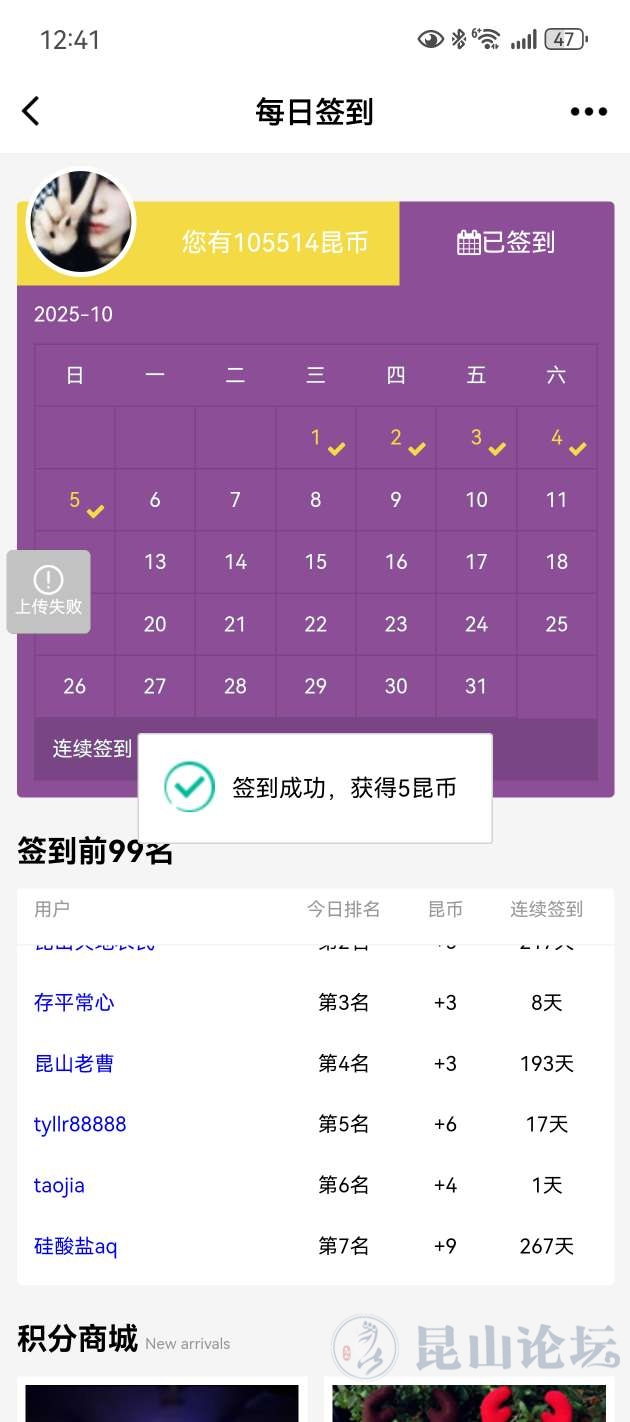Image resolution: width=630 pixels, height=1422 pixels.
Task: Tap the 上传失败 floating notice
Action: (48, 592)
